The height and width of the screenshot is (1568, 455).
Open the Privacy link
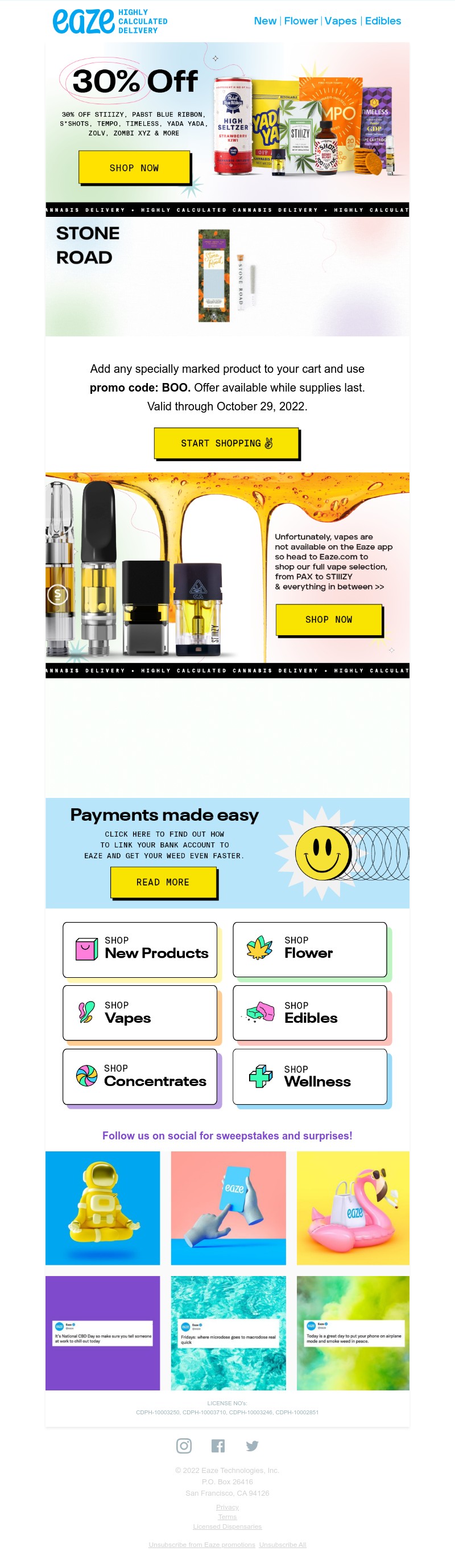(227, 1507)
